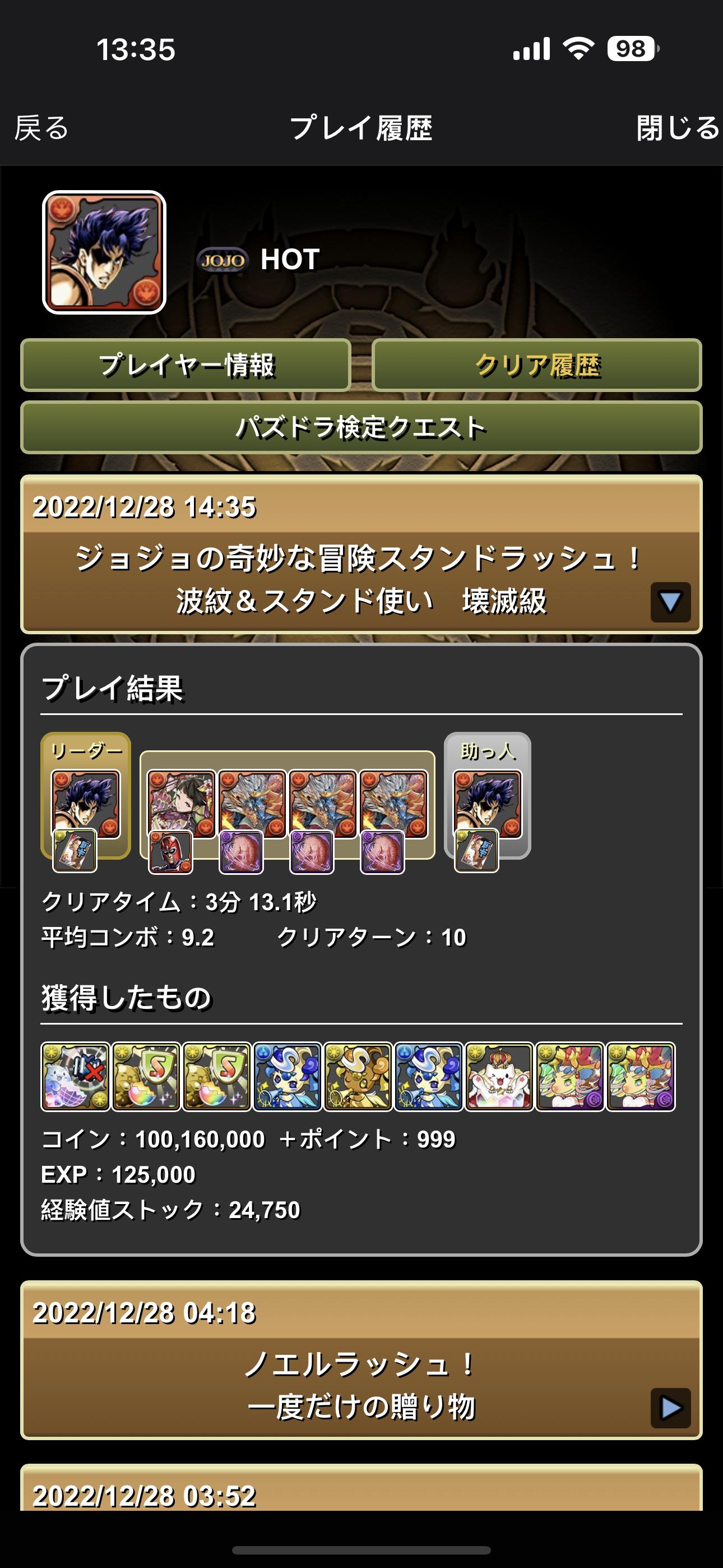Viewport: 723px width, 1568px height.
Task: Switch to クリア履歴 tab
Action: point(537,365)
